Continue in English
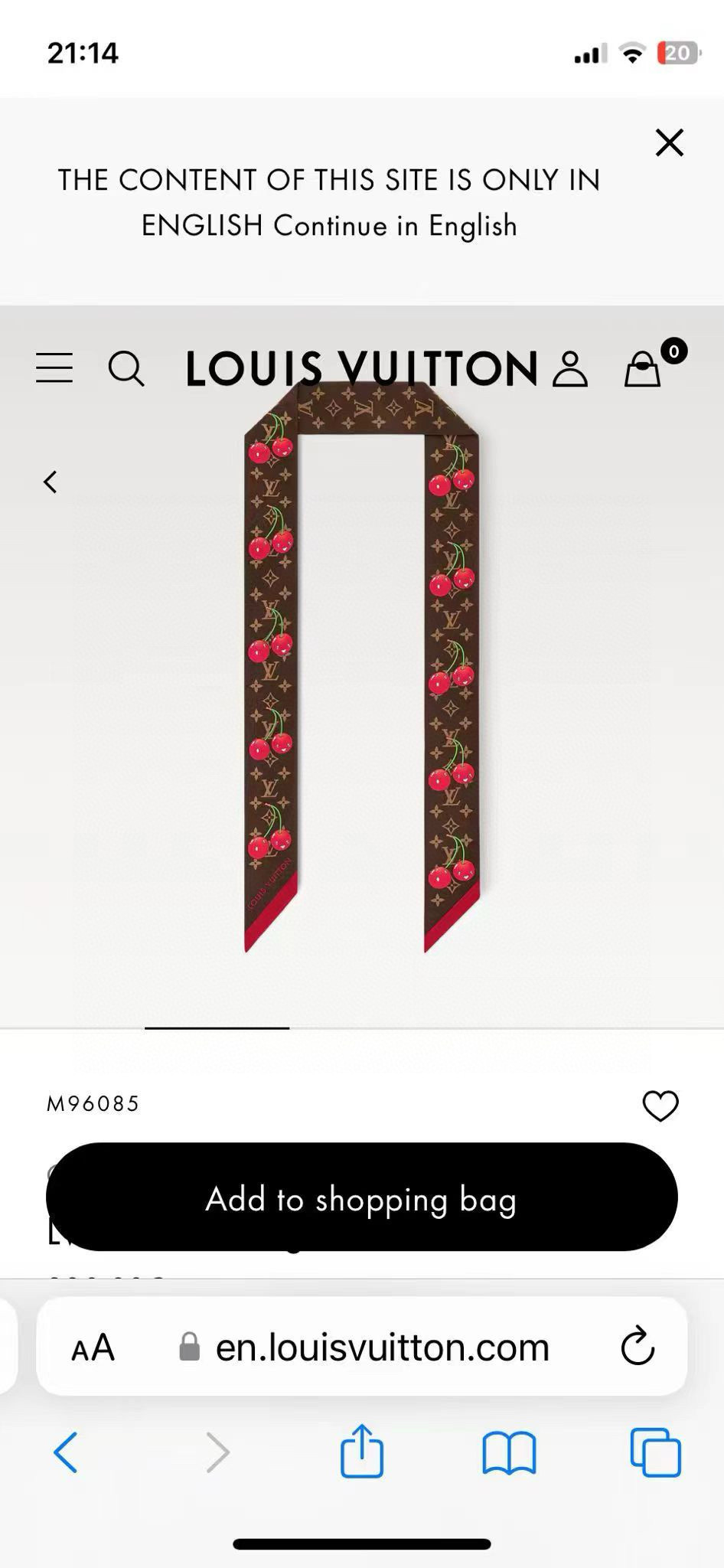 coord(395,226)
